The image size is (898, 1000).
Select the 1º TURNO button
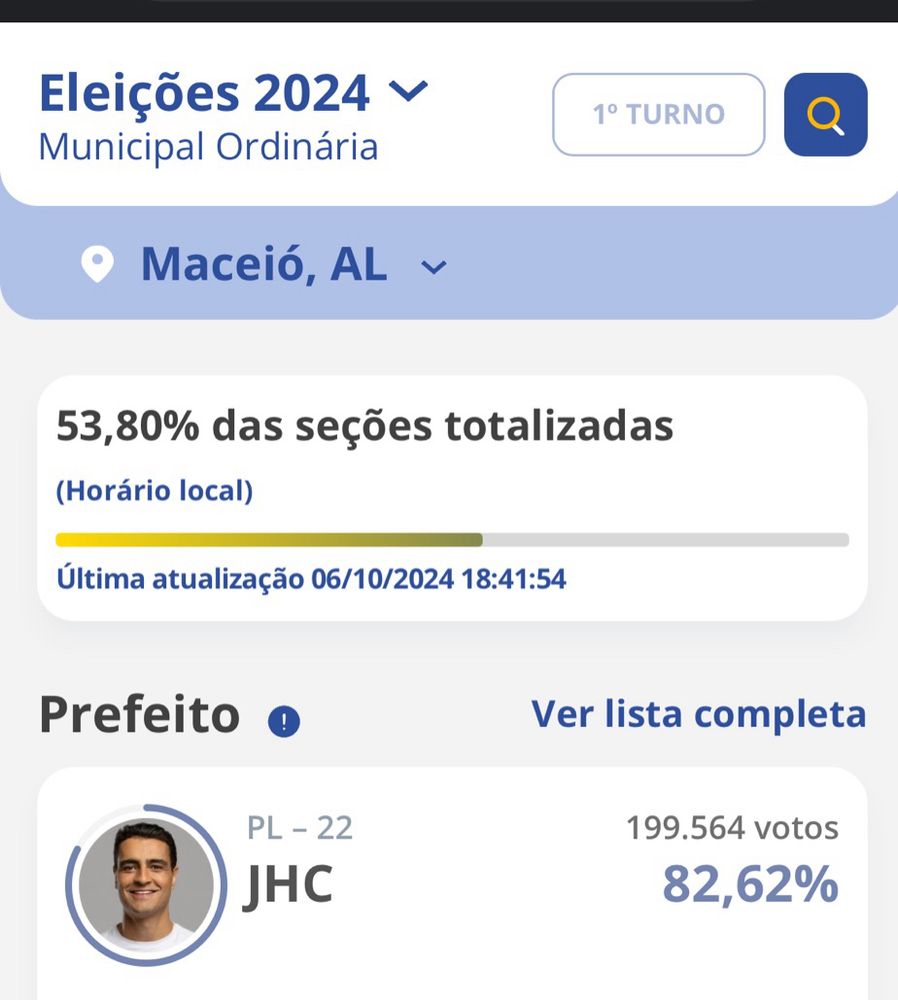(x=658, y=115)
